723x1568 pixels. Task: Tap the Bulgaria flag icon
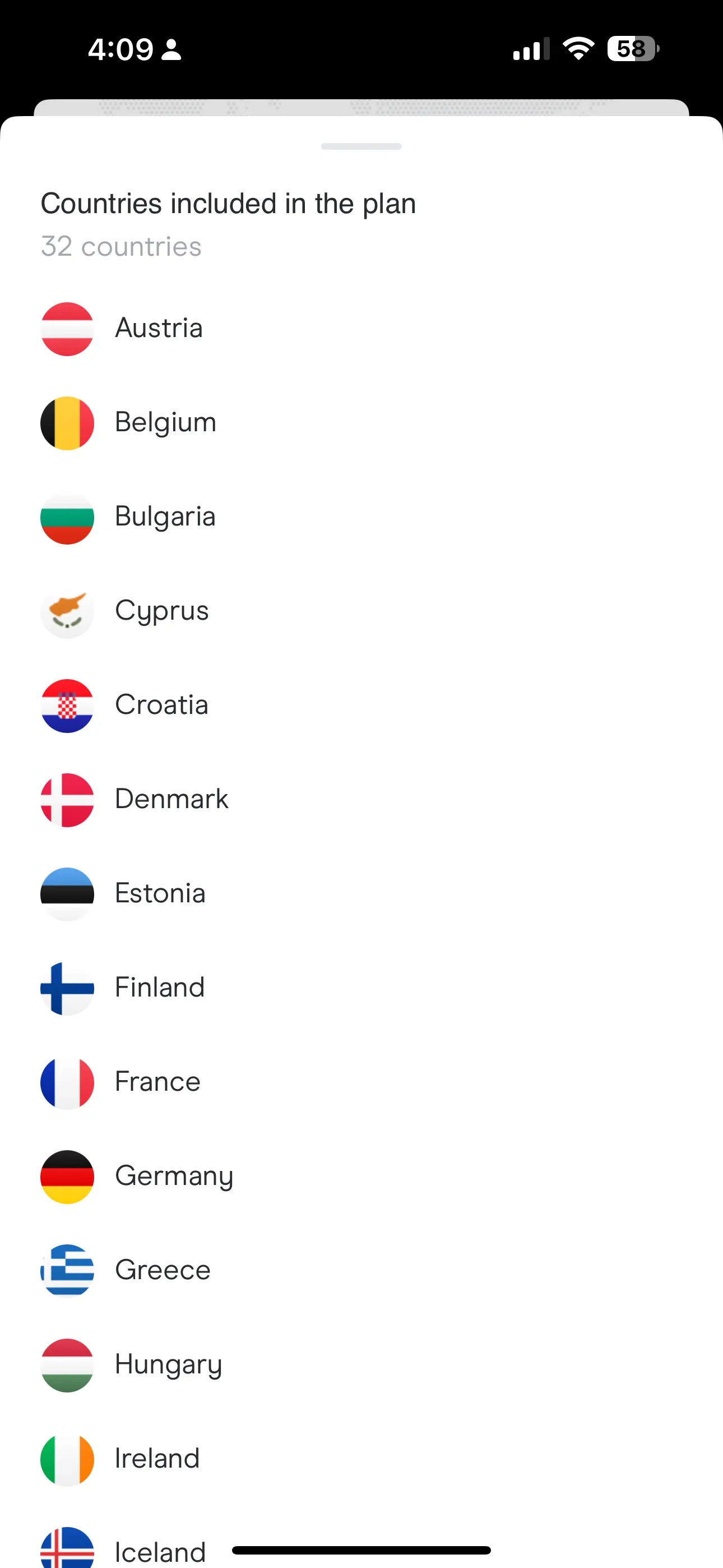click(67, 517)
